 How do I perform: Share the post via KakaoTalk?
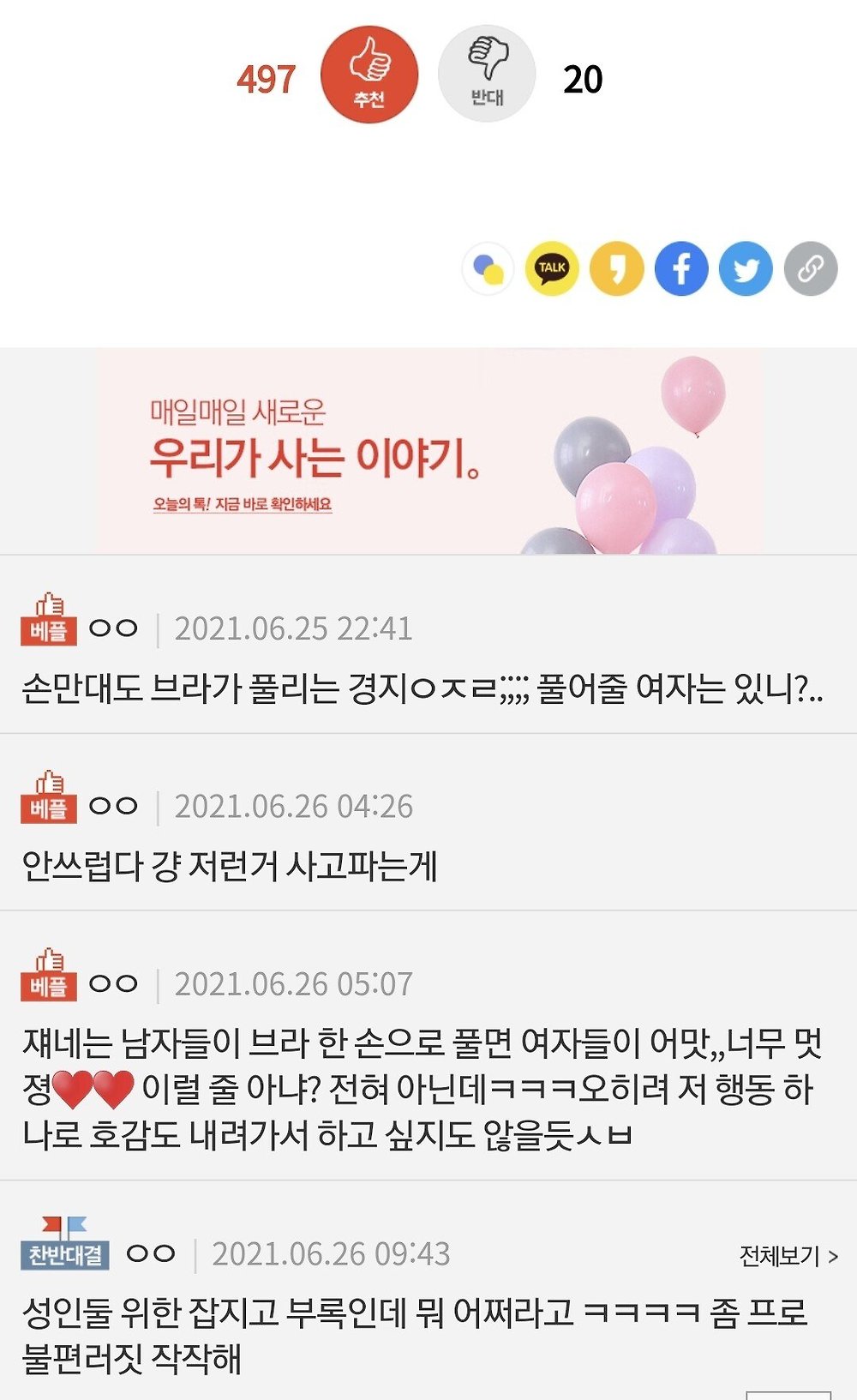pyautogui.click(x=552, y=269)
